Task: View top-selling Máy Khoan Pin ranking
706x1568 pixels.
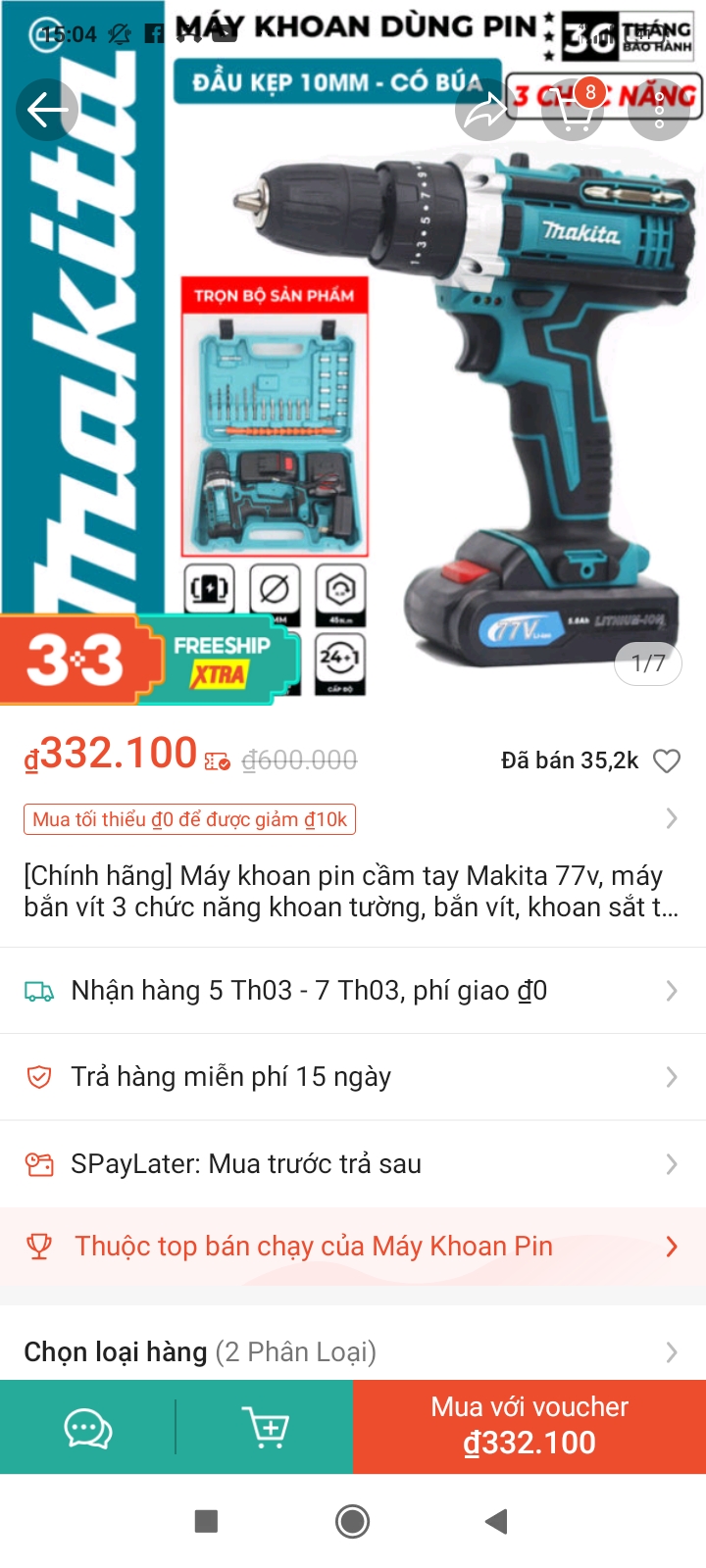Action: tap(353, 1247)
